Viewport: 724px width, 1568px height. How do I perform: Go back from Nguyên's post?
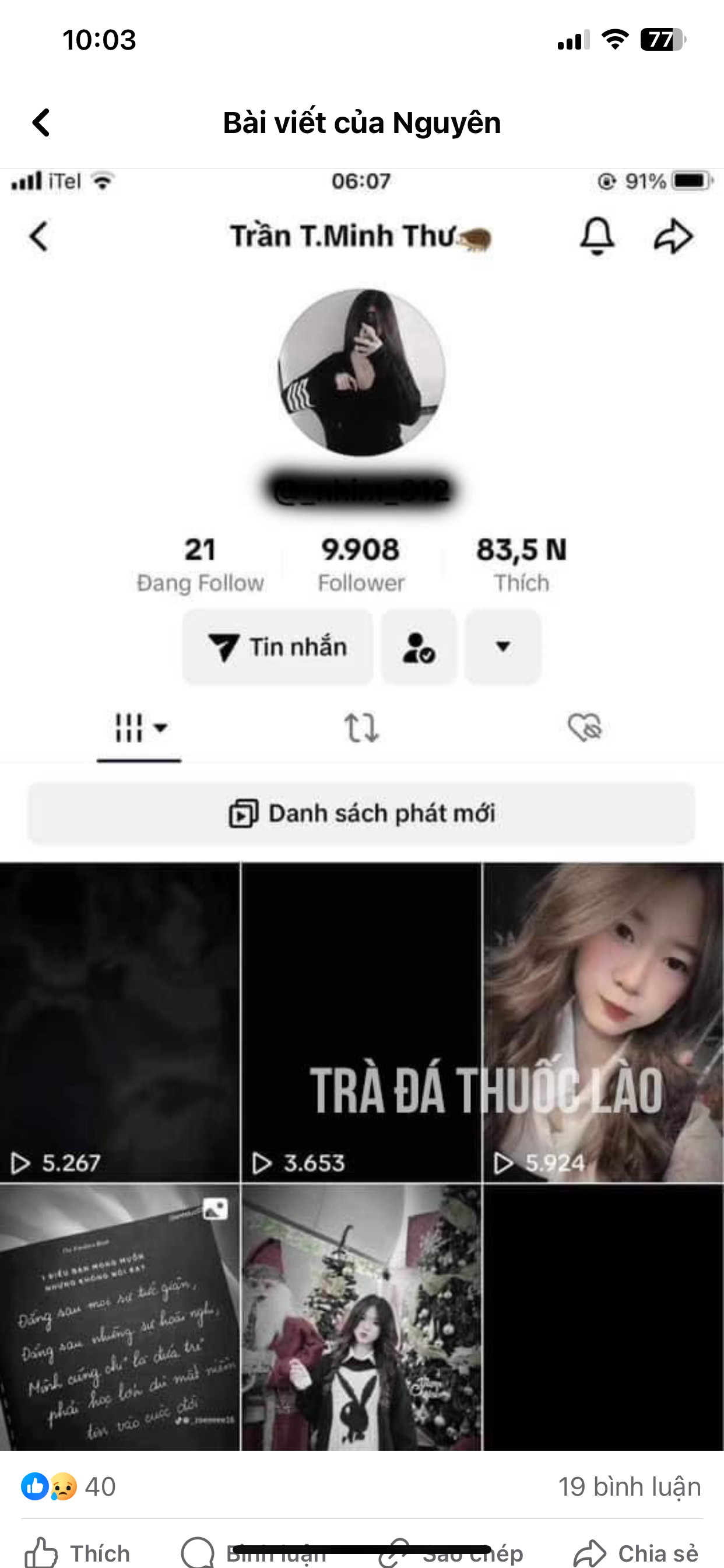(41, 123)
